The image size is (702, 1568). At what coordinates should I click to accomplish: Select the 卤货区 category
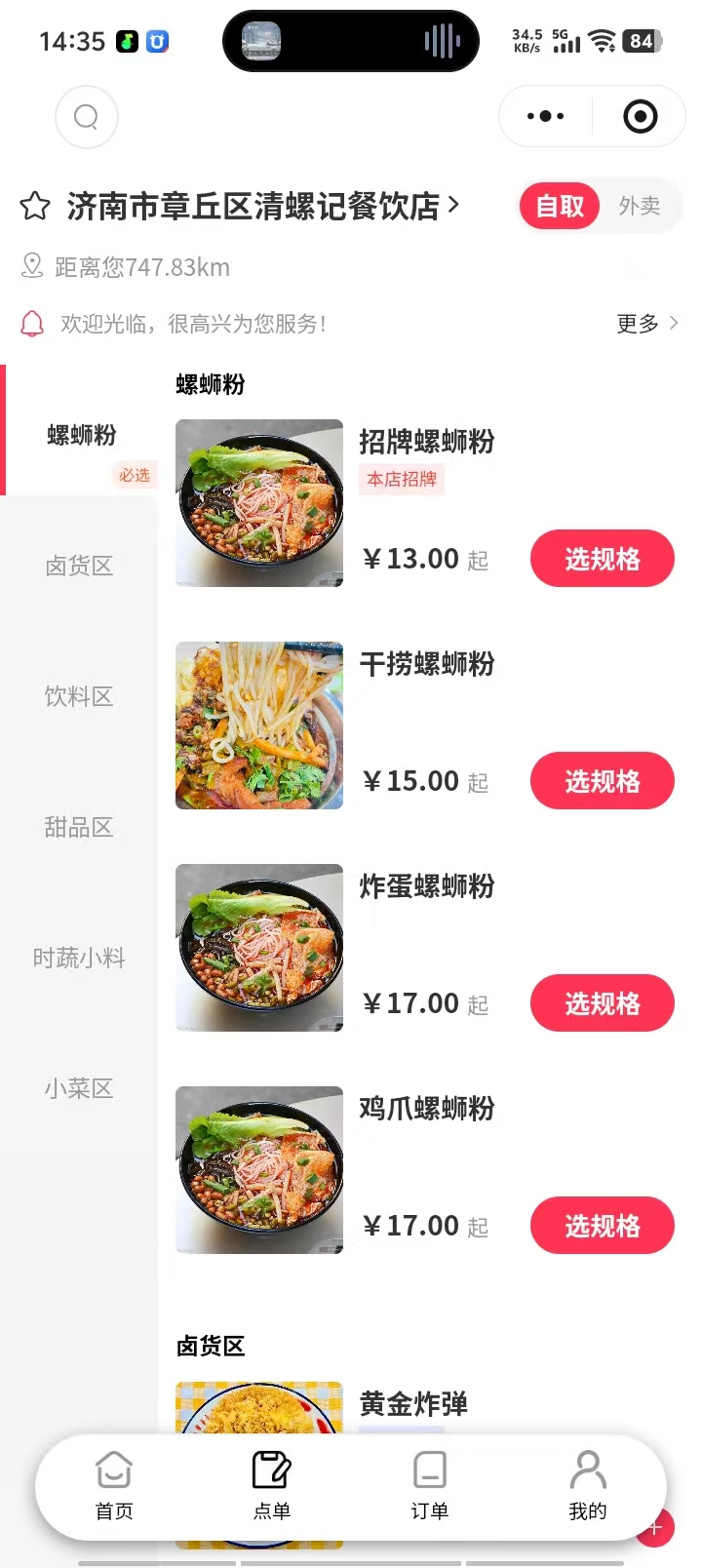(x=79, y=566)
